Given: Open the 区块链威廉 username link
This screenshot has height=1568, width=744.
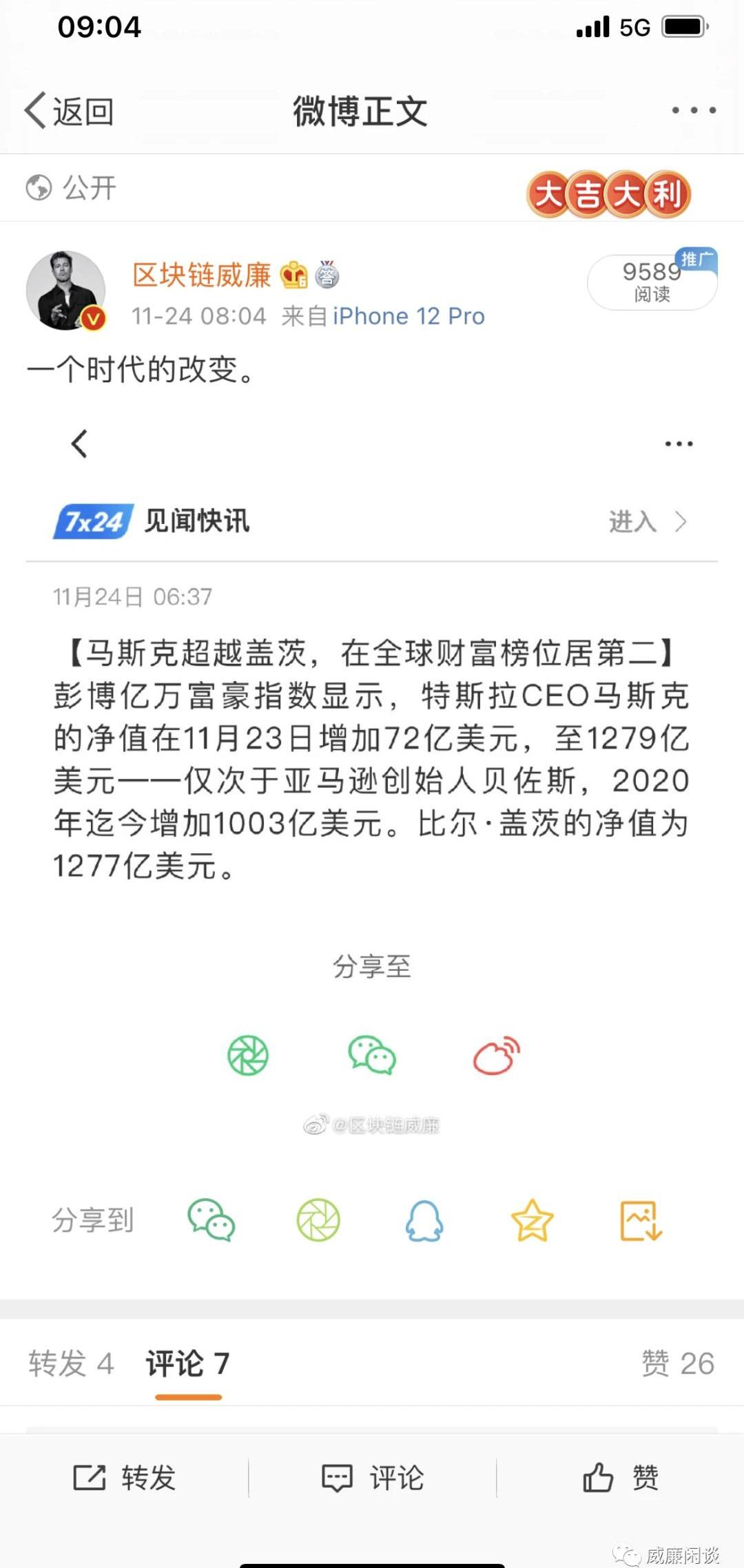Looking at the screenshot, I should [201, 275].
